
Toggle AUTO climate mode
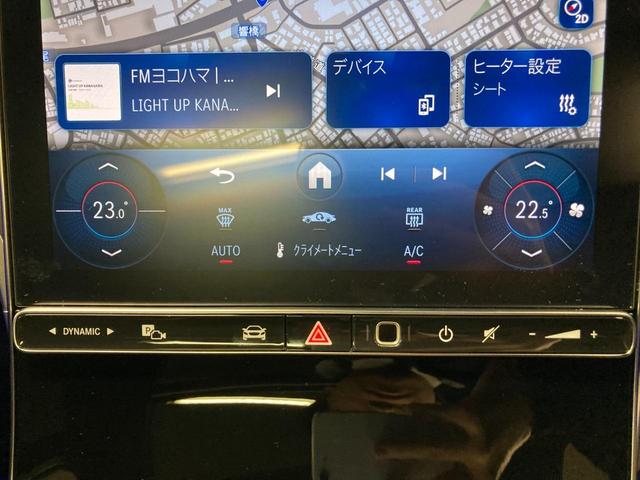coord(226,251)
